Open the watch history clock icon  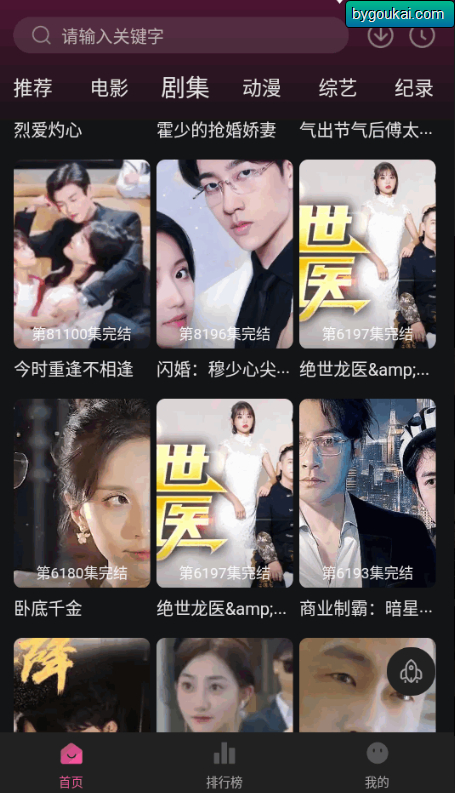[422, 35]
